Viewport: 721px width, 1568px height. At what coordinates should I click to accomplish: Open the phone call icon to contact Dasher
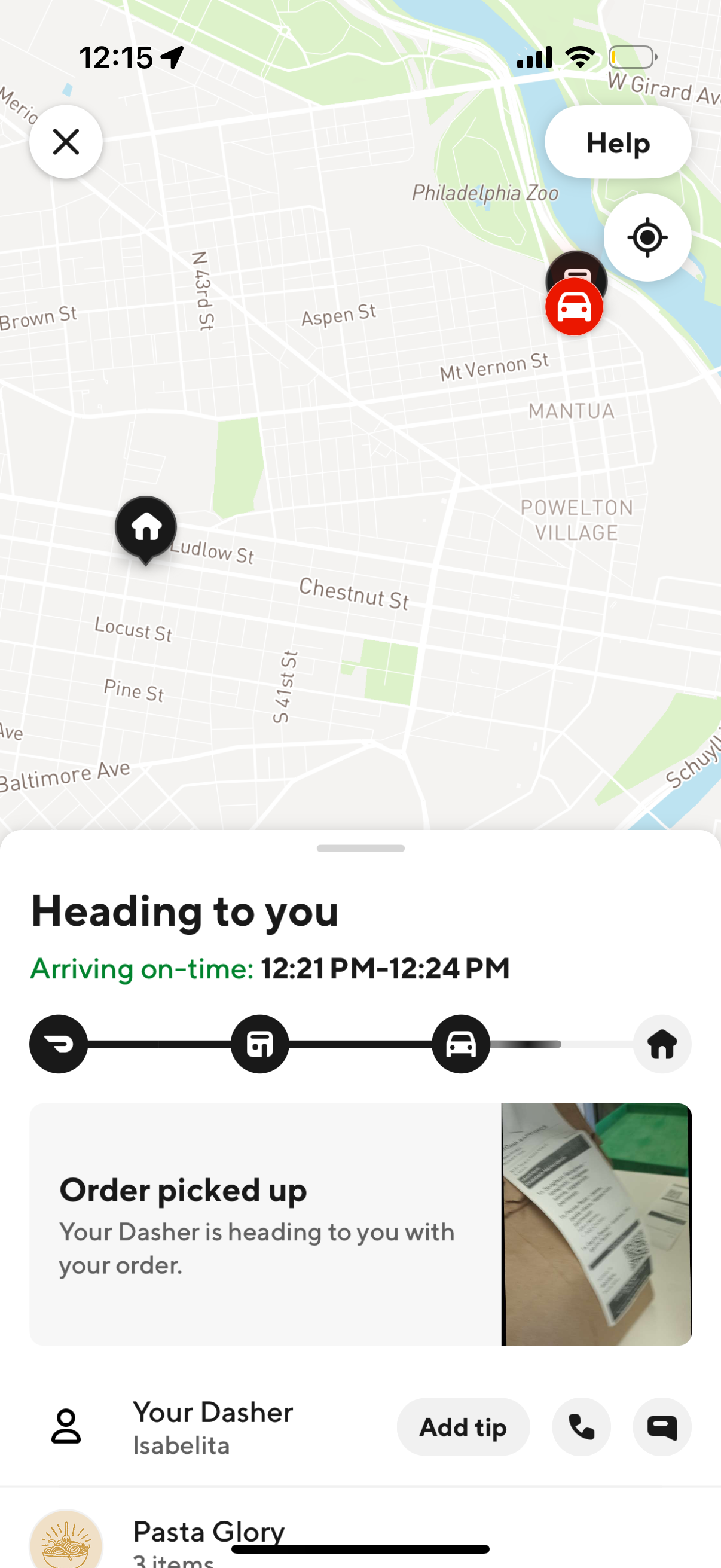581,1427
